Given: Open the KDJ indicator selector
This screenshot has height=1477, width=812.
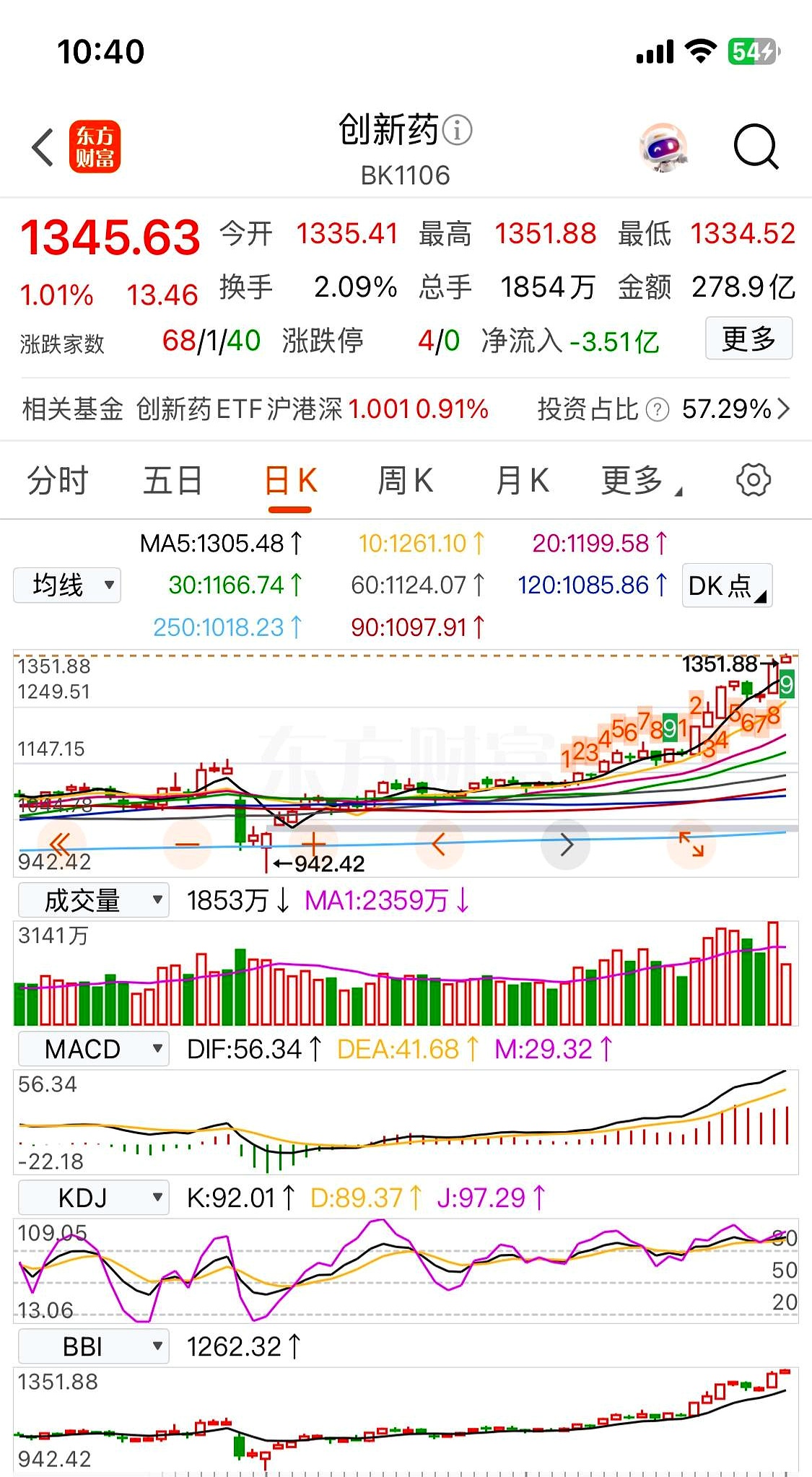Looking at the screenshot, I should 92,1196.
